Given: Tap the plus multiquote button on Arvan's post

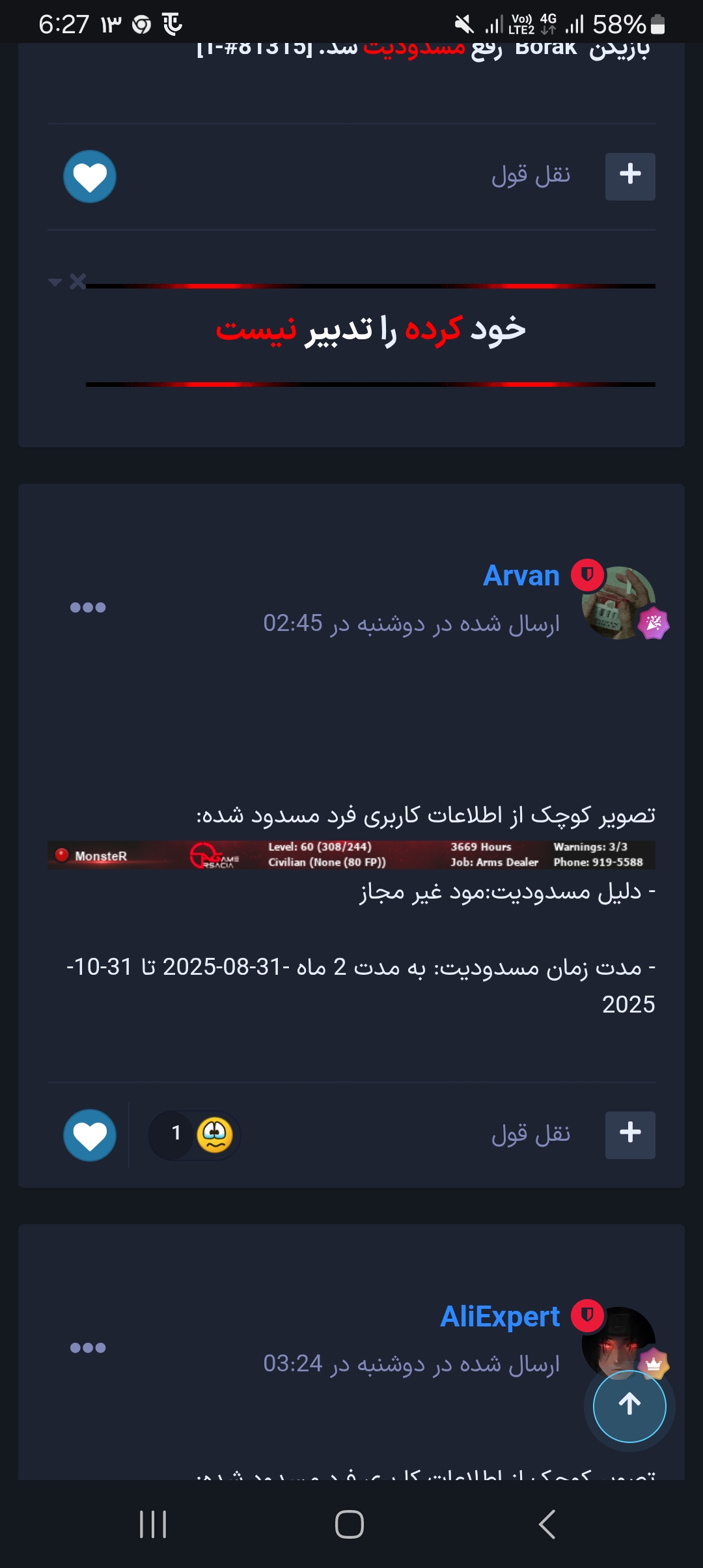Looking at the screenshot, I should [x=630, y=1135].
